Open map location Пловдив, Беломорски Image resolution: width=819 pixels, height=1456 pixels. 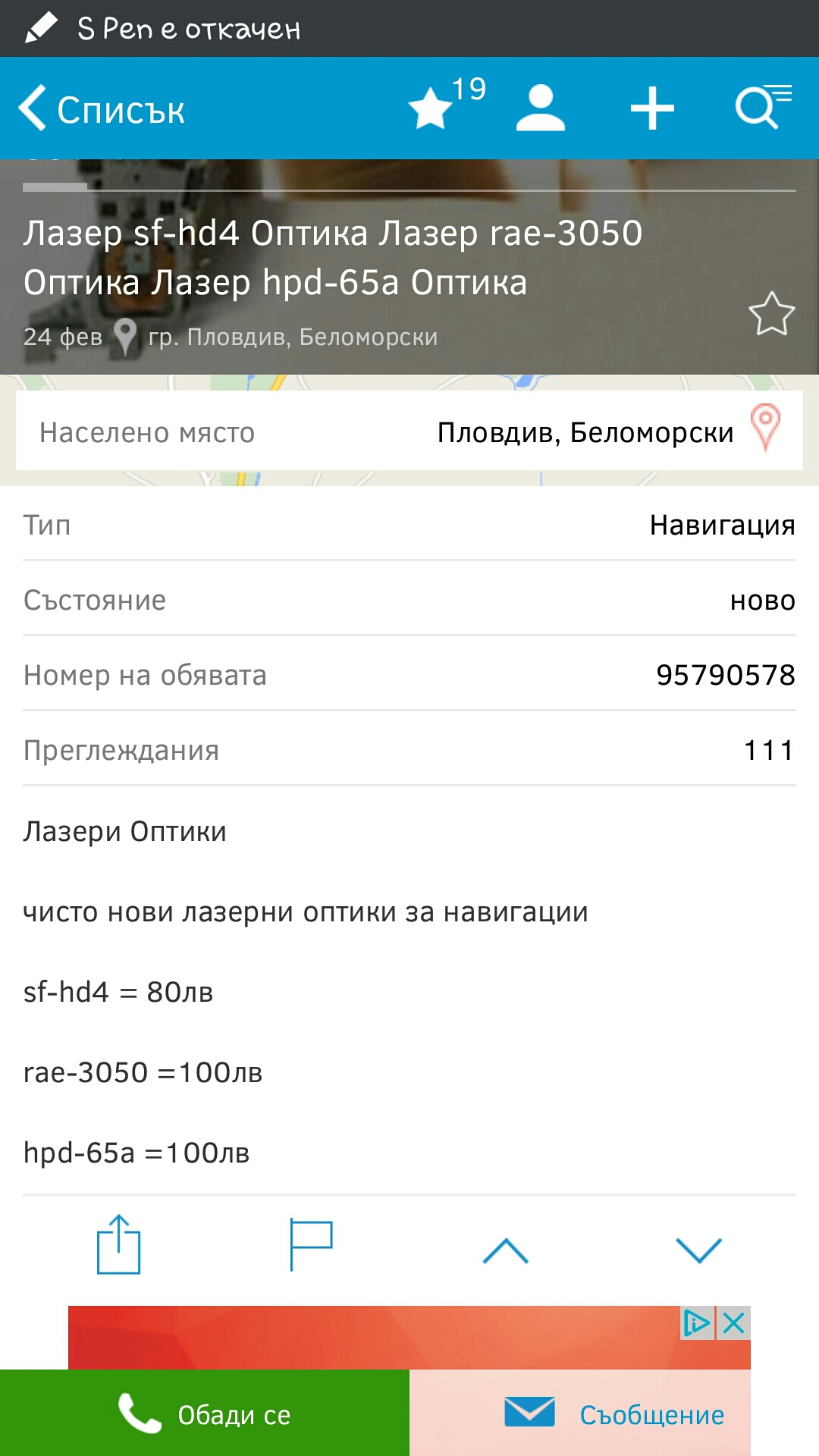(x=765, y=428)
